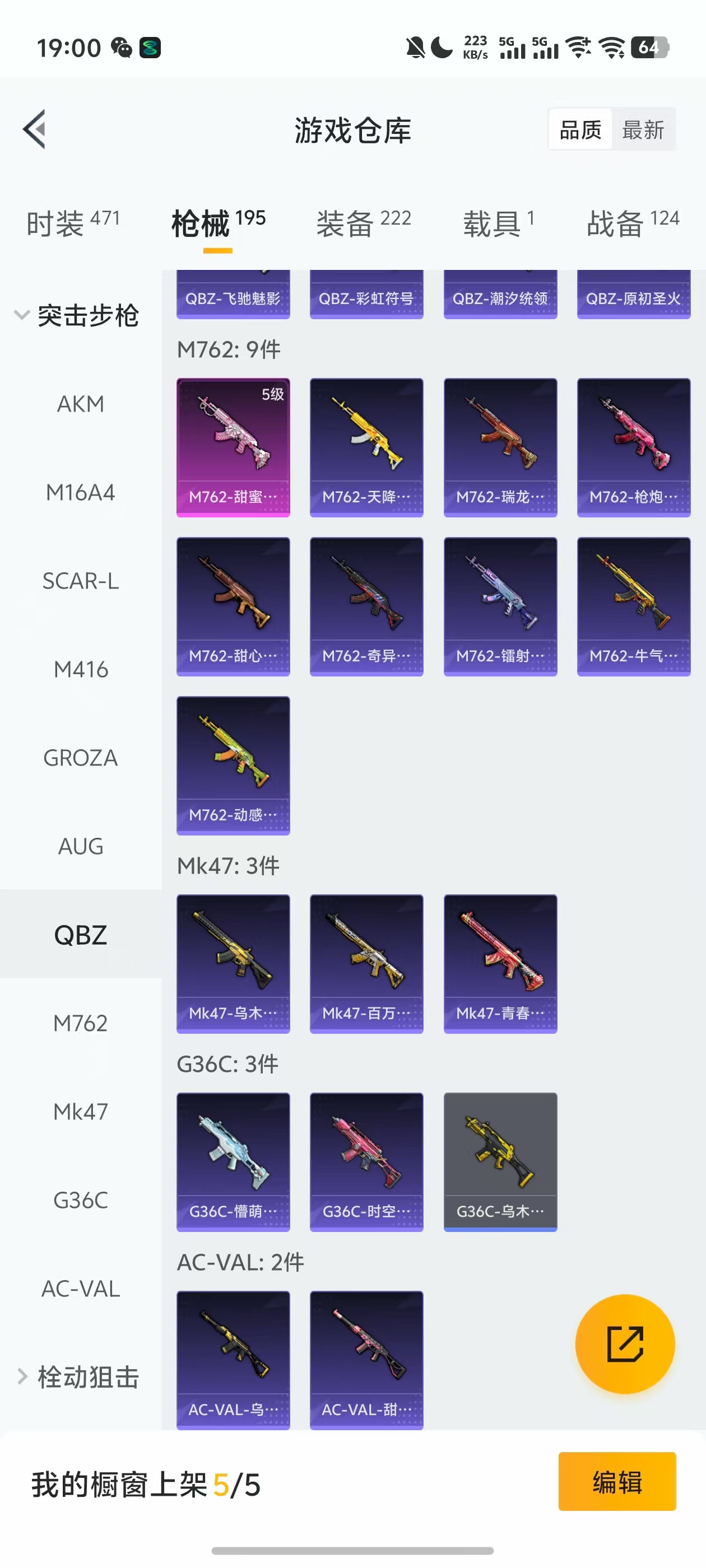View the QBZ-彩虹符号 skin
The width and height of the screenshot is (706, 1568).
(x=366, y=295)
